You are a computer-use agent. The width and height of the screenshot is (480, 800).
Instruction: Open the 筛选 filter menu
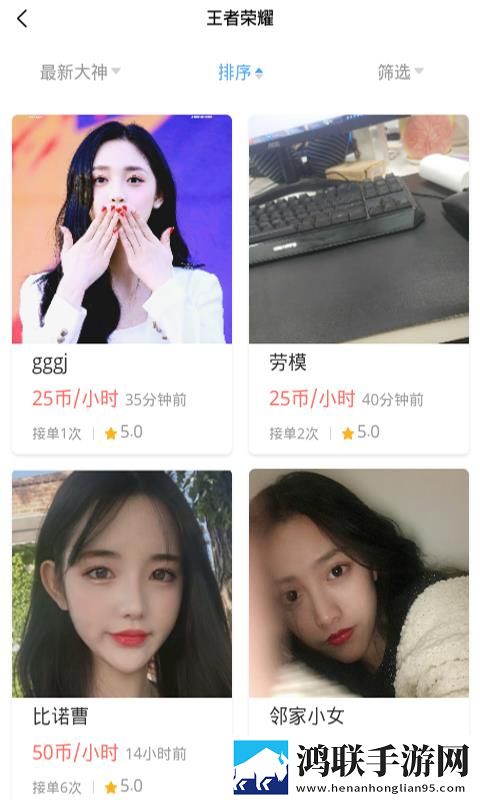click(x=400, y=72)
